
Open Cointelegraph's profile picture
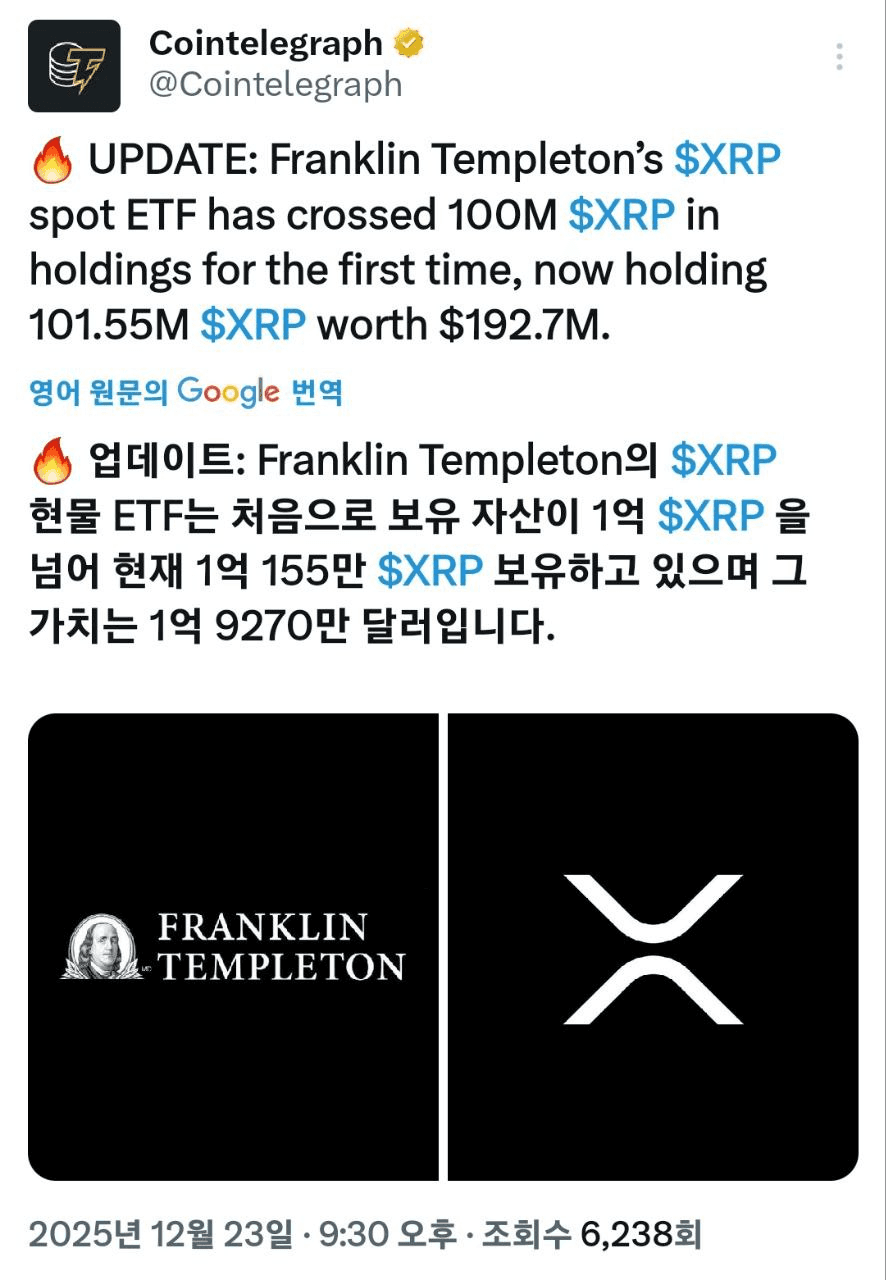(74, 66)
